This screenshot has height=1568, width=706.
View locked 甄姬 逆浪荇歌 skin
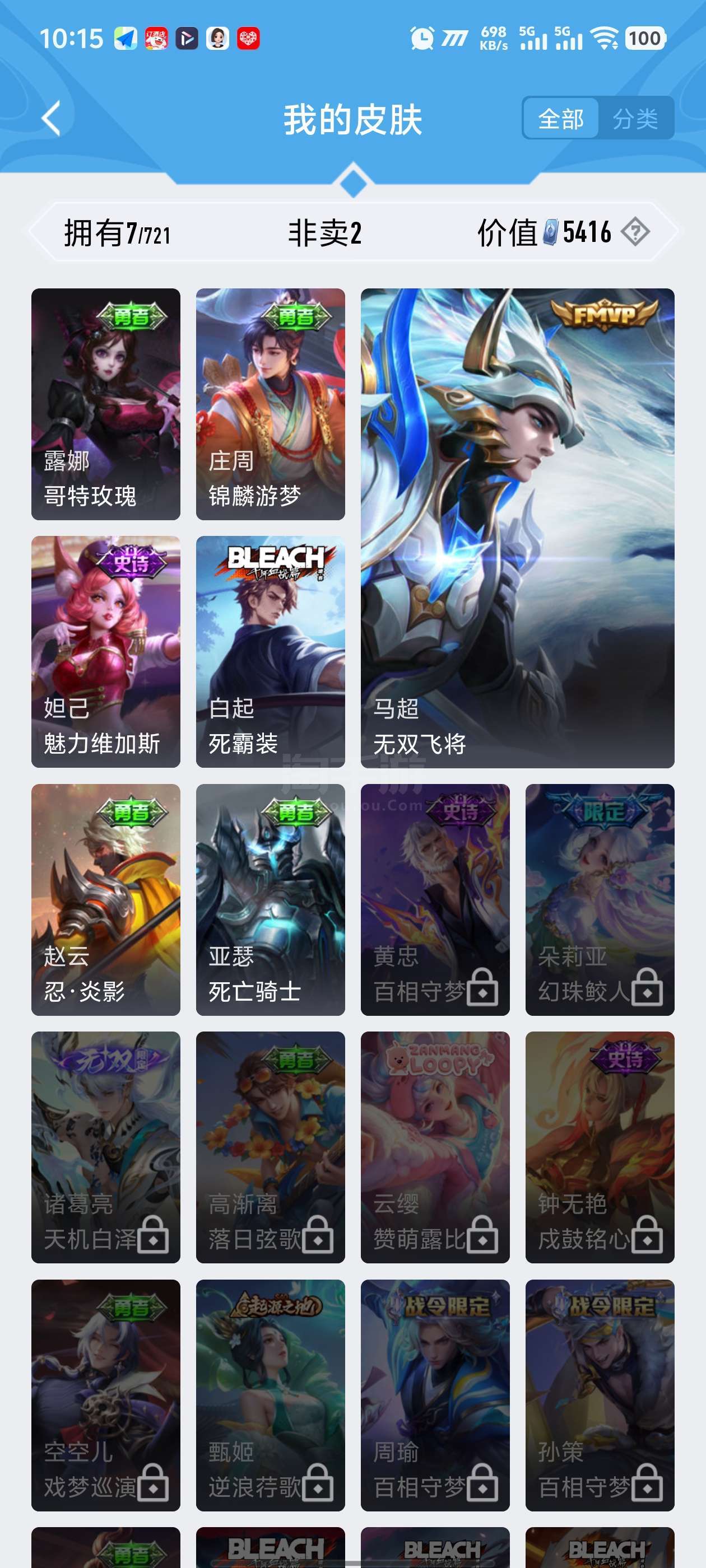tap(270, 1394)
